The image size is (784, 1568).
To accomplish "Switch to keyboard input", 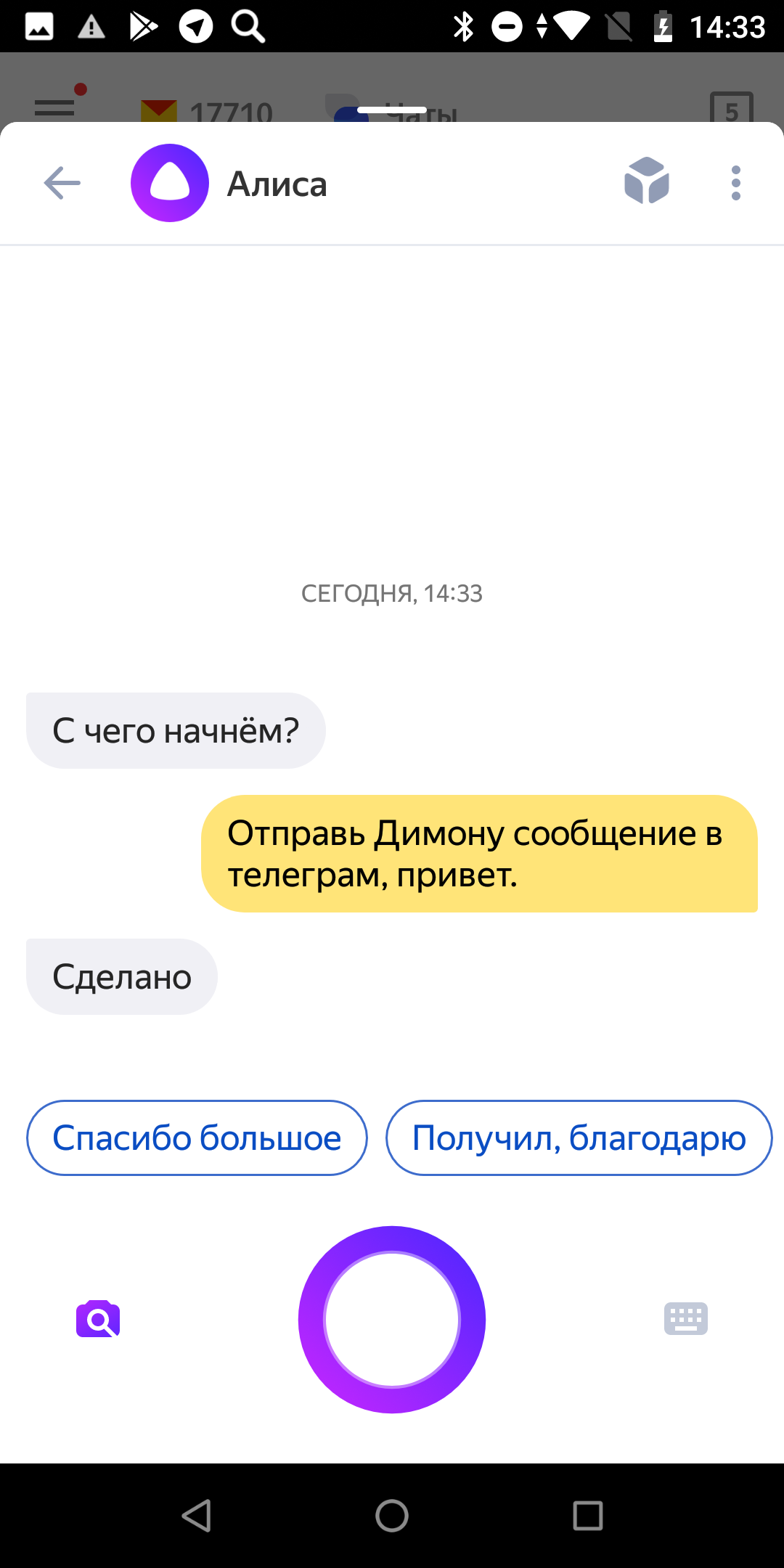I will pos(685,1318).
